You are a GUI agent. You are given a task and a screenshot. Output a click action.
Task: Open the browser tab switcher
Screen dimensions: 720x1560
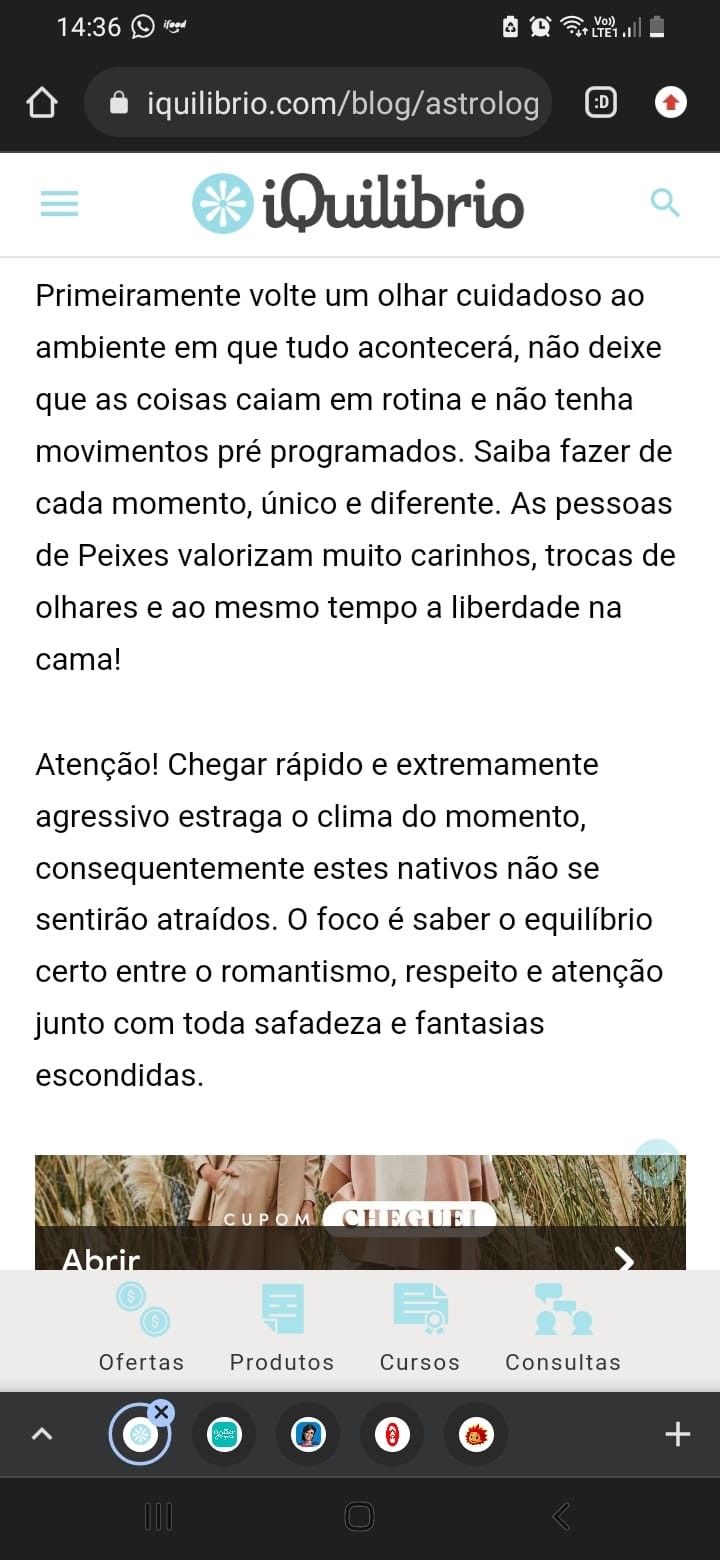click(x=600, y=103)
